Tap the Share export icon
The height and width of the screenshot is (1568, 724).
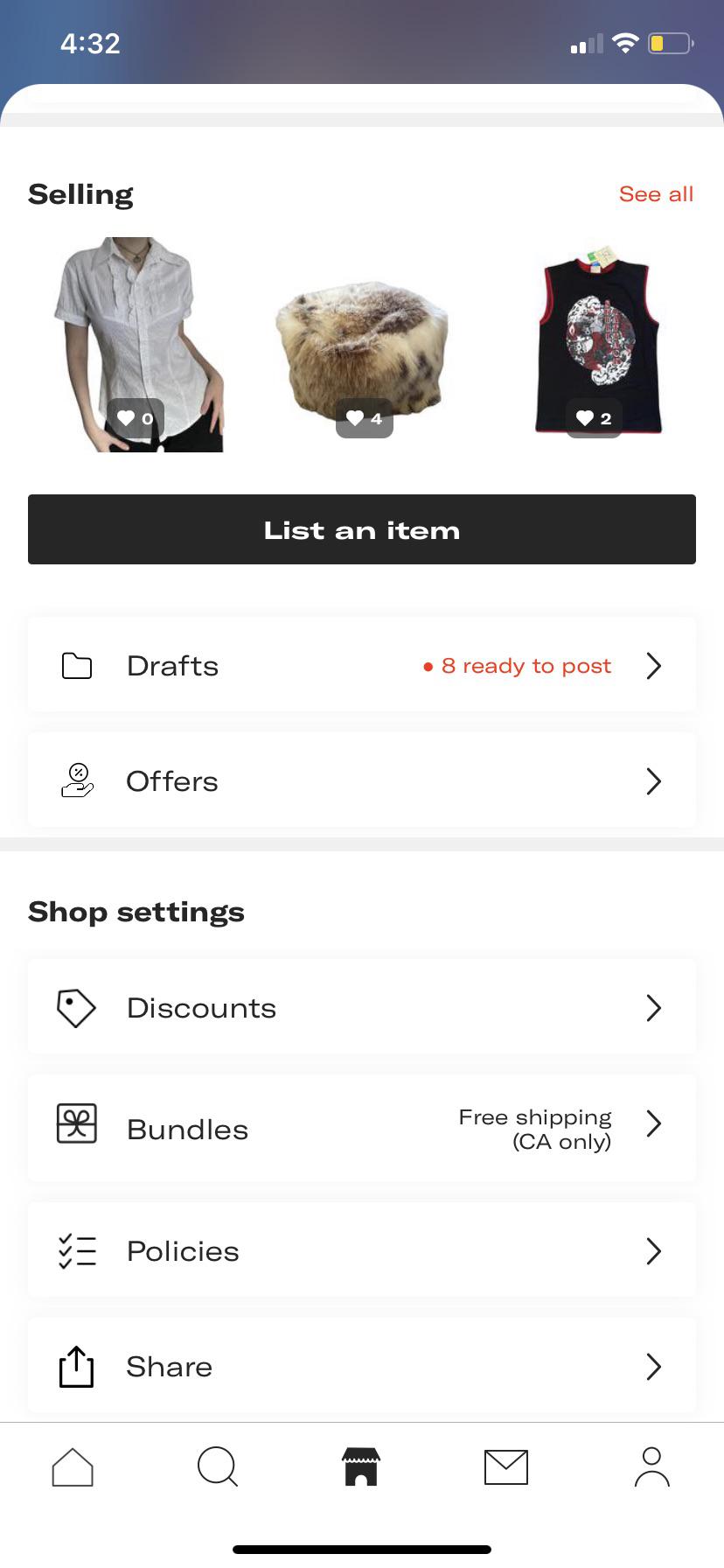[x=77, y=1366]
